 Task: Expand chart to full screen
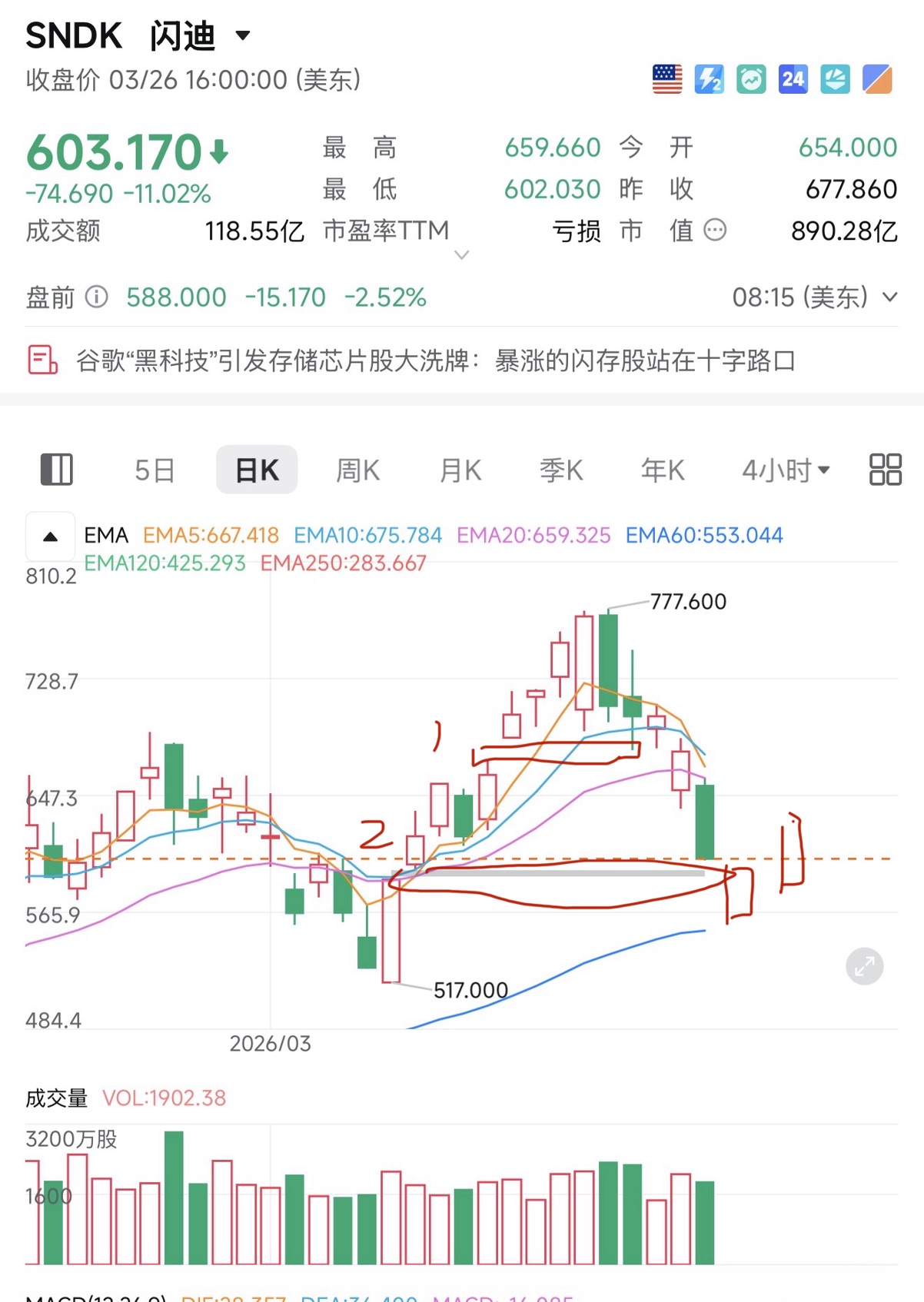point(864,966)
